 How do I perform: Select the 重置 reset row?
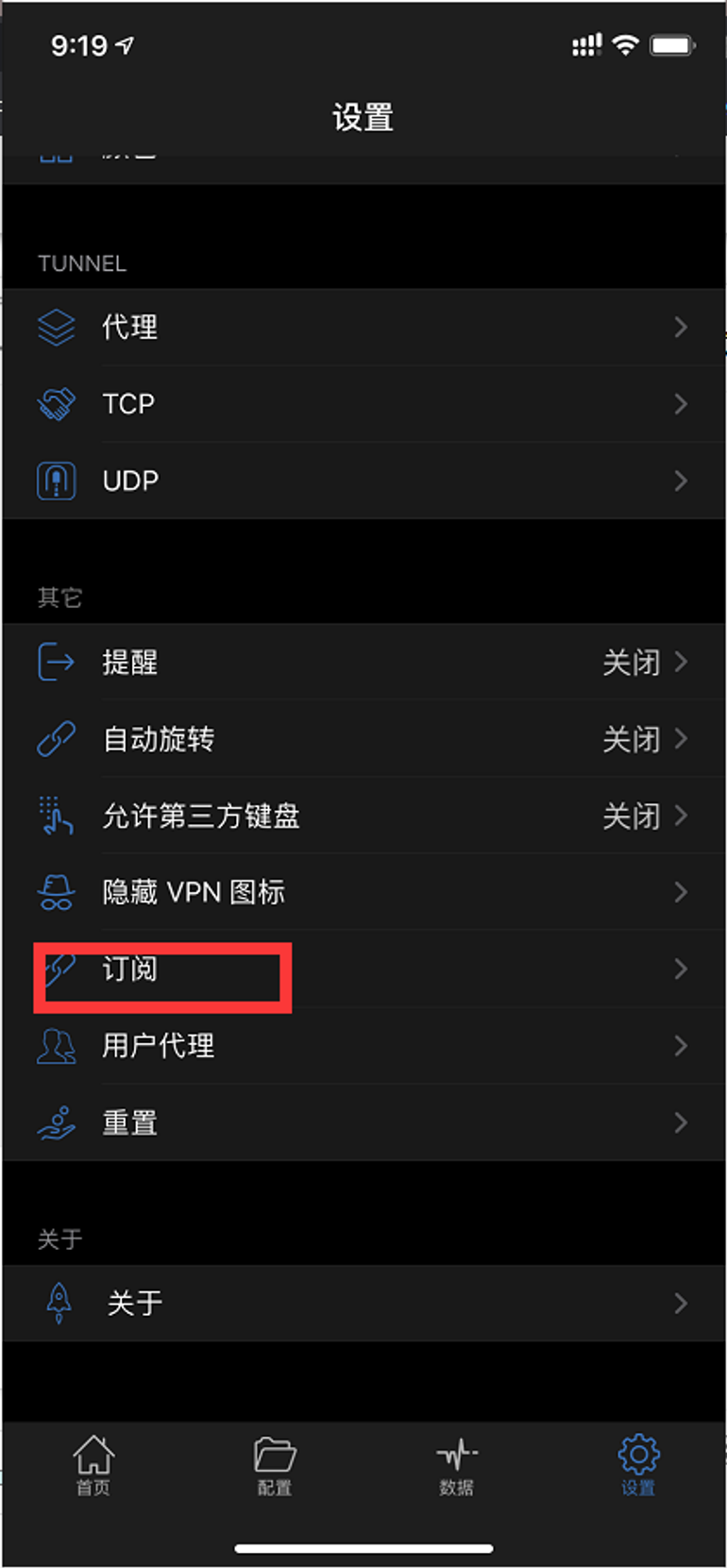click(x=363, y=1122)
